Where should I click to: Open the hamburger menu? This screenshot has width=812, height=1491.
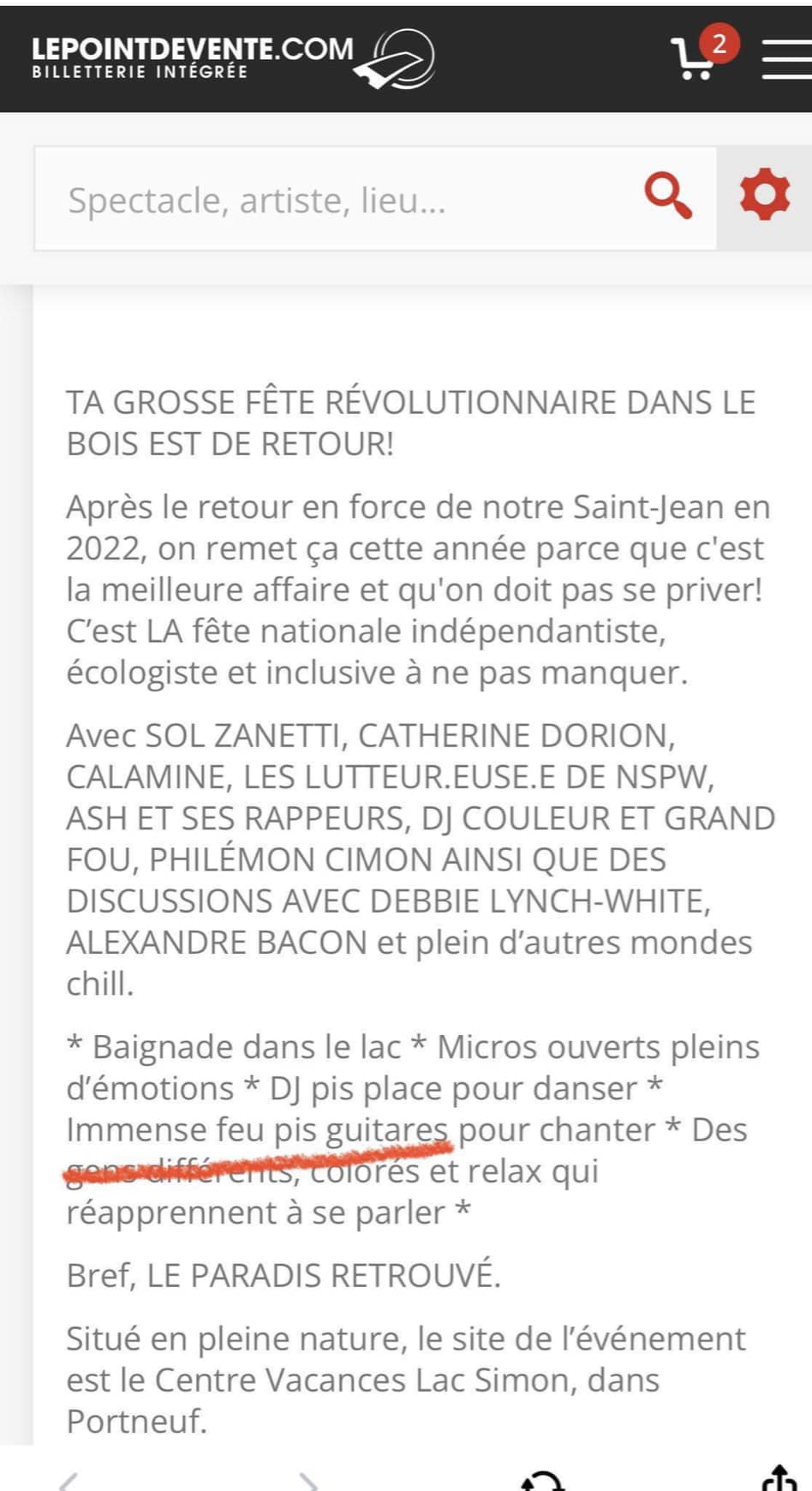pyautogui.click(x=787, y=59)
